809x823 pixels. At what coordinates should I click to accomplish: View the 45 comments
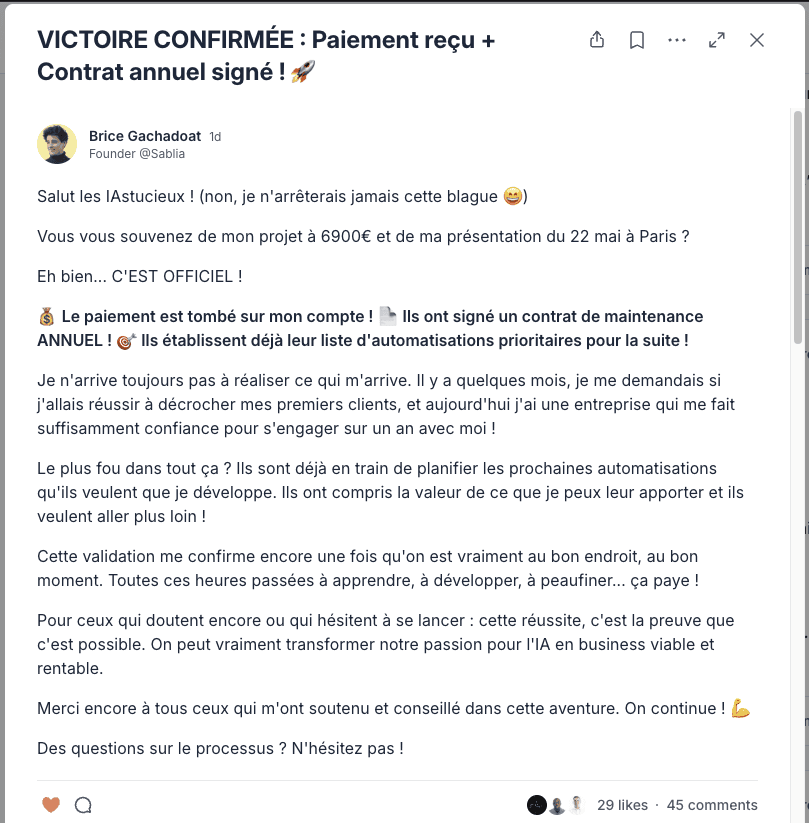712,805
